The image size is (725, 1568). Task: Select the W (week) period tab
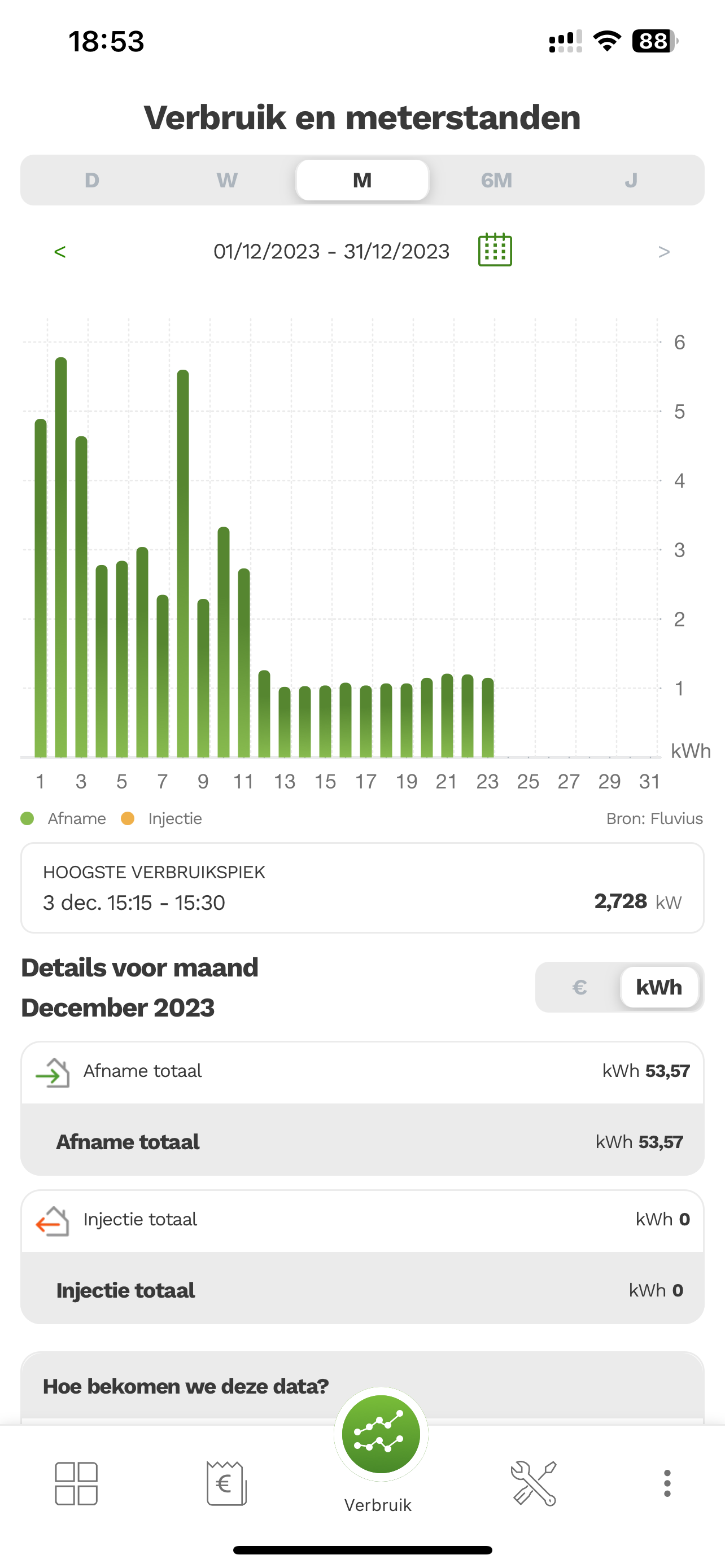227,180
